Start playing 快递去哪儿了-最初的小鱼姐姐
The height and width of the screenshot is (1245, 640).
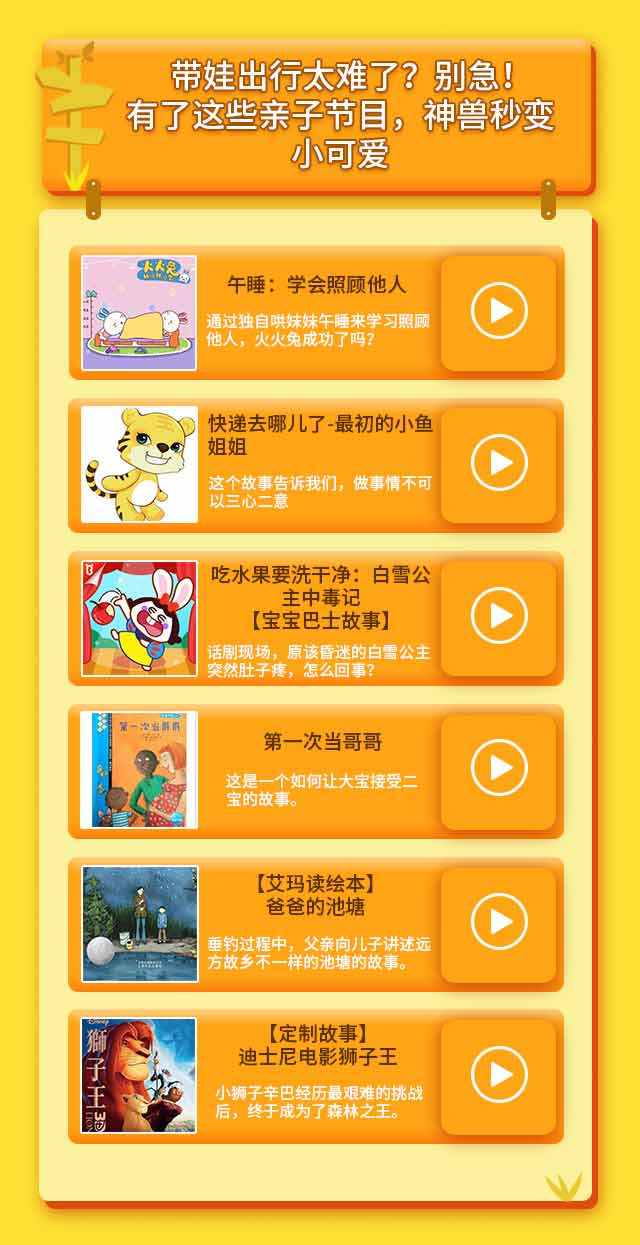coord(498,463)
